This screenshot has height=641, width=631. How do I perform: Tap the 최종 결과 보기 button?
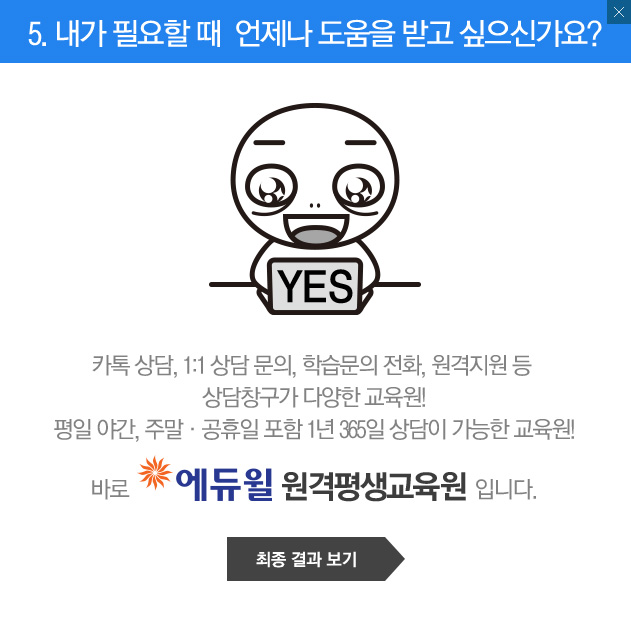point(314,559)
